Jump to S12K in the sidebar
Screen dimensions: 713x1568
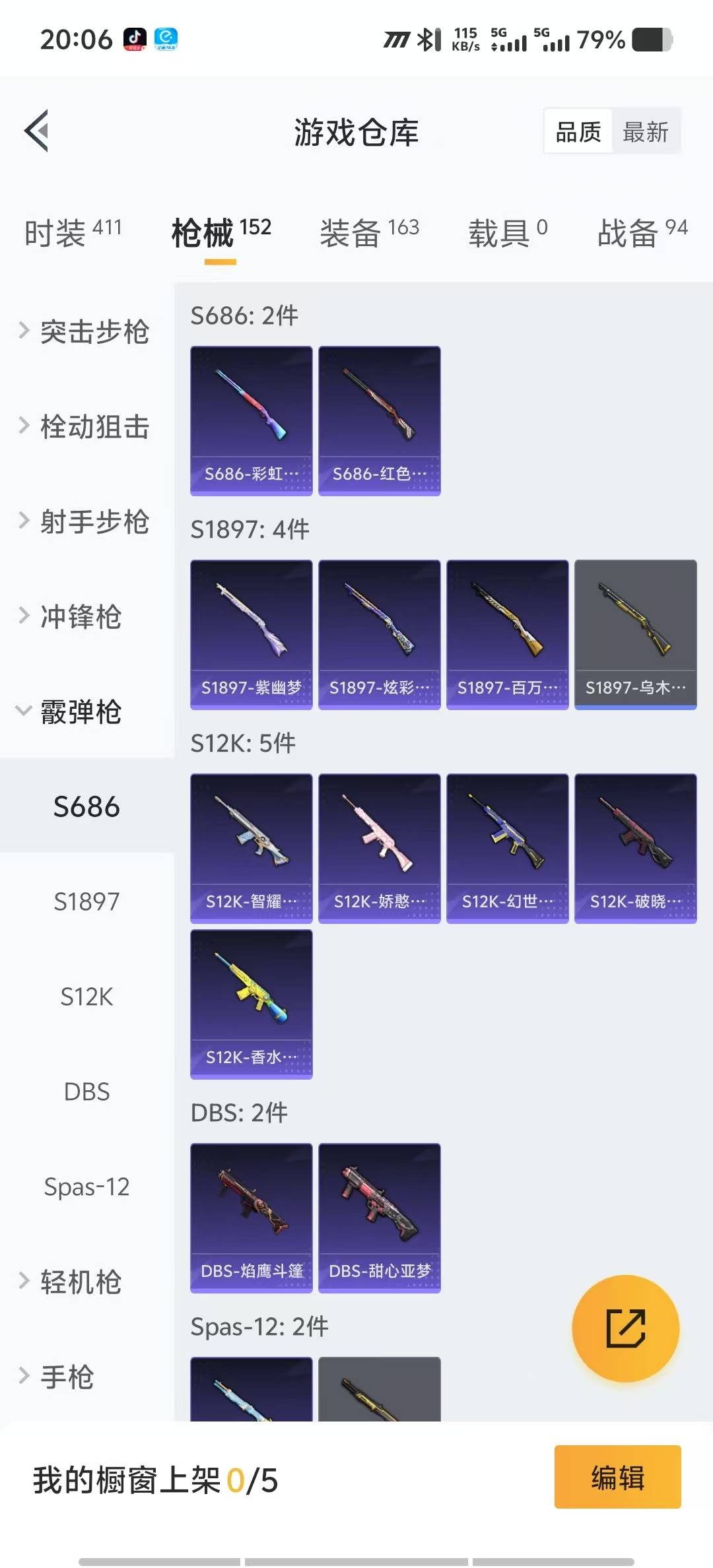tap(86, 996)
